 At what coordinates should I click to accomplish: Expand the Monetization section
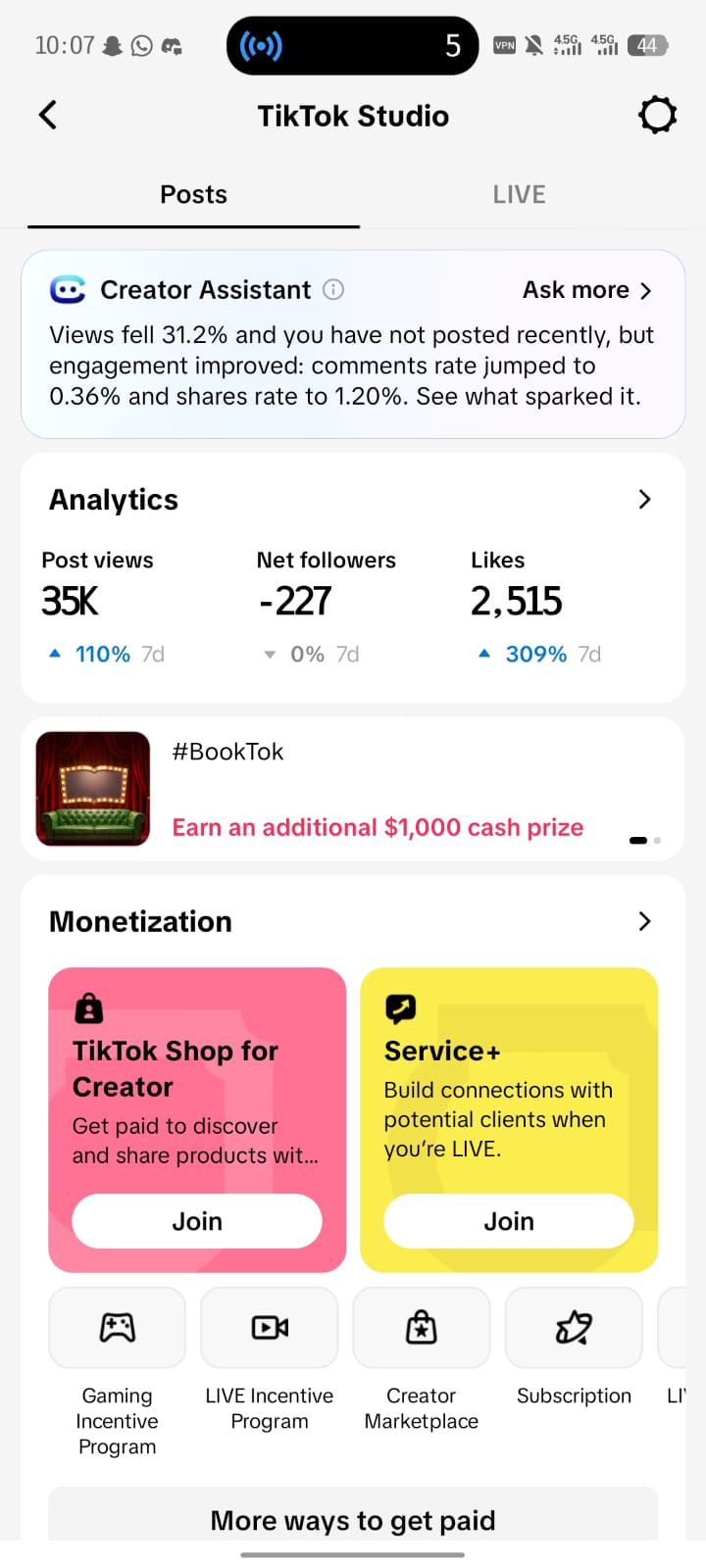(644, 921)
